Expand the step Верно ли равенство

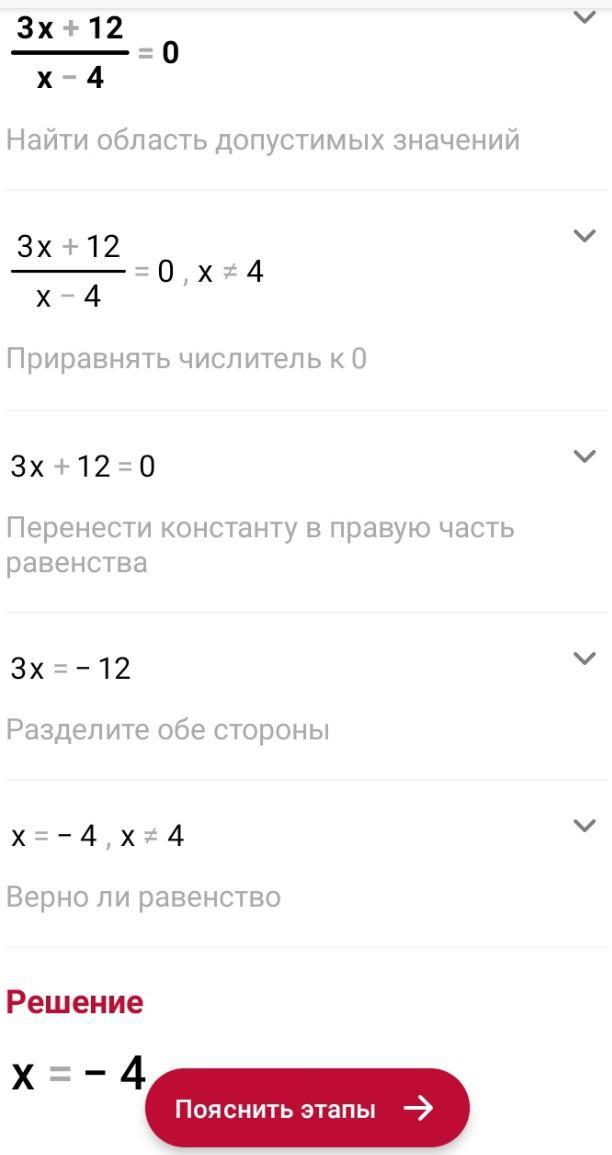584,825
